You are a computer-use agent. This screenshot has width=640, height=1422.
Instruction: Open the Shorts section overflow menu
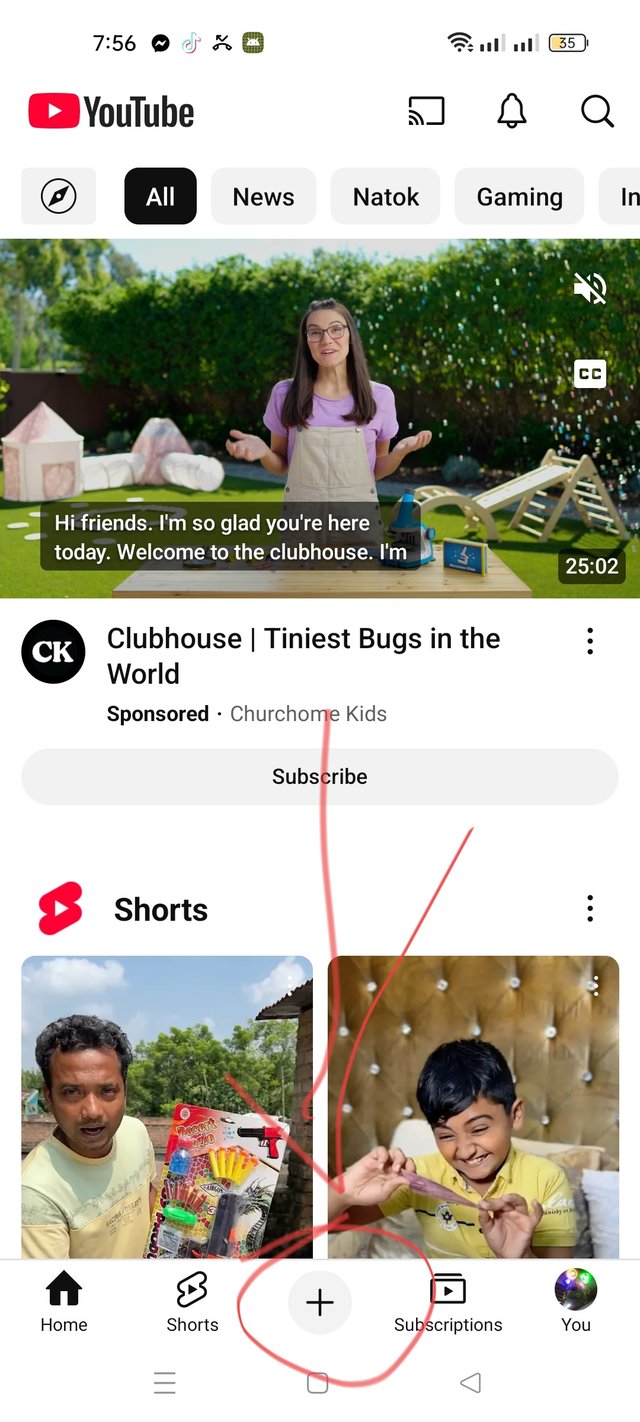pyautogui.click(x=590, y=908)
